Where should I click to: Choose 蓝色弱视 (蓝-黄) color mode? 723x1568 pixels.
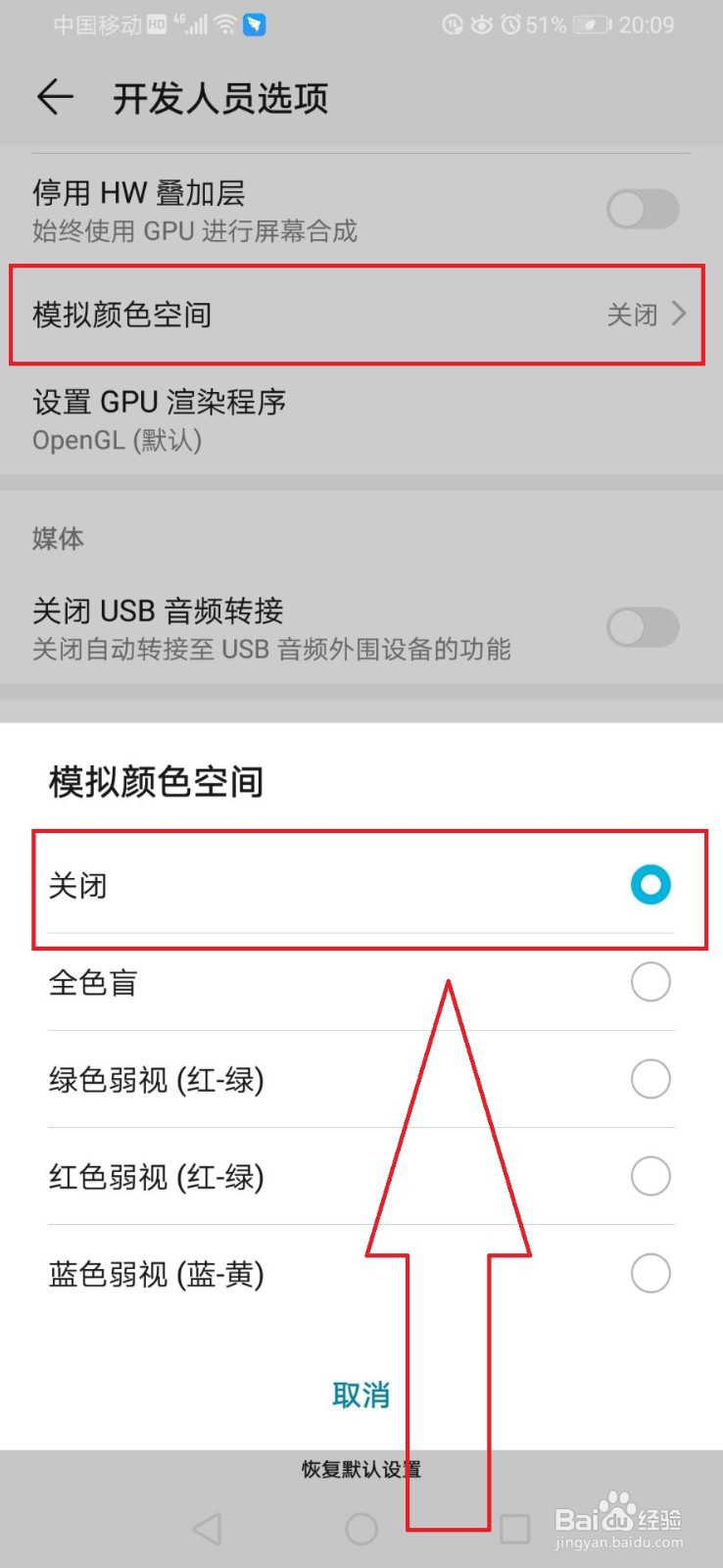tap(651, 1273)
